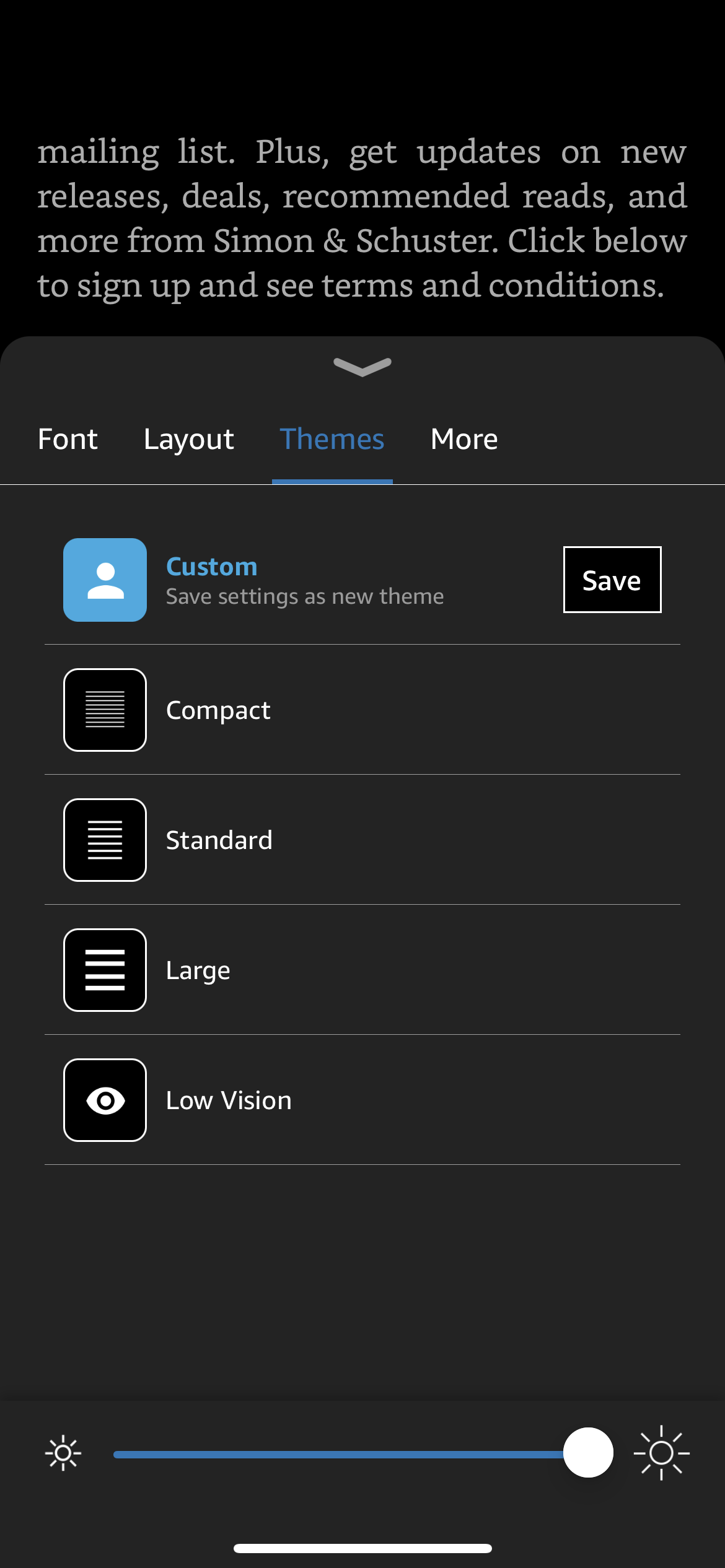Image resolution: width=725 pixels, height=1568 pixels.
Task: Open the Layout tab
Action: [x=188, y=438]
